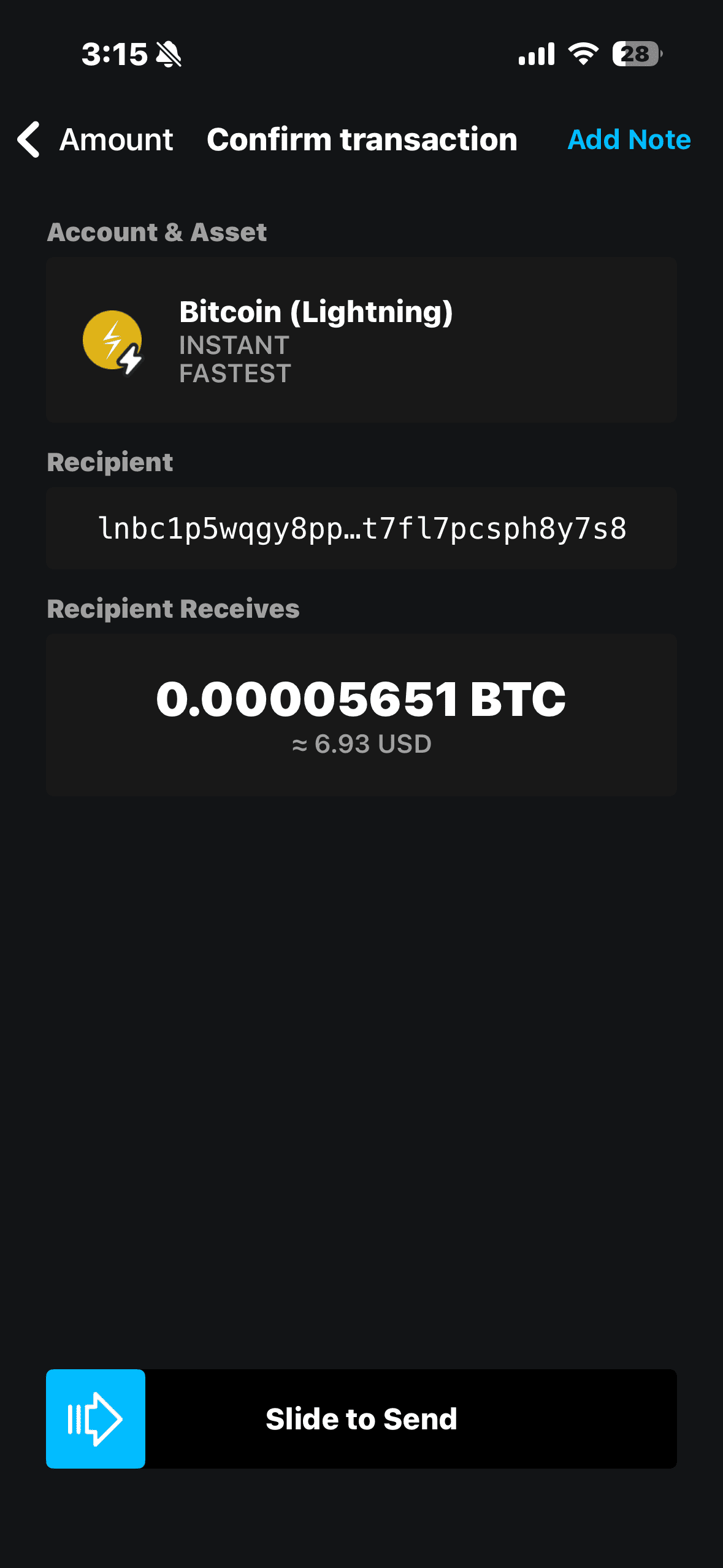The image size is (723, 1568).
Task: Open the Add Note option
Action: (x=629, y=139)
